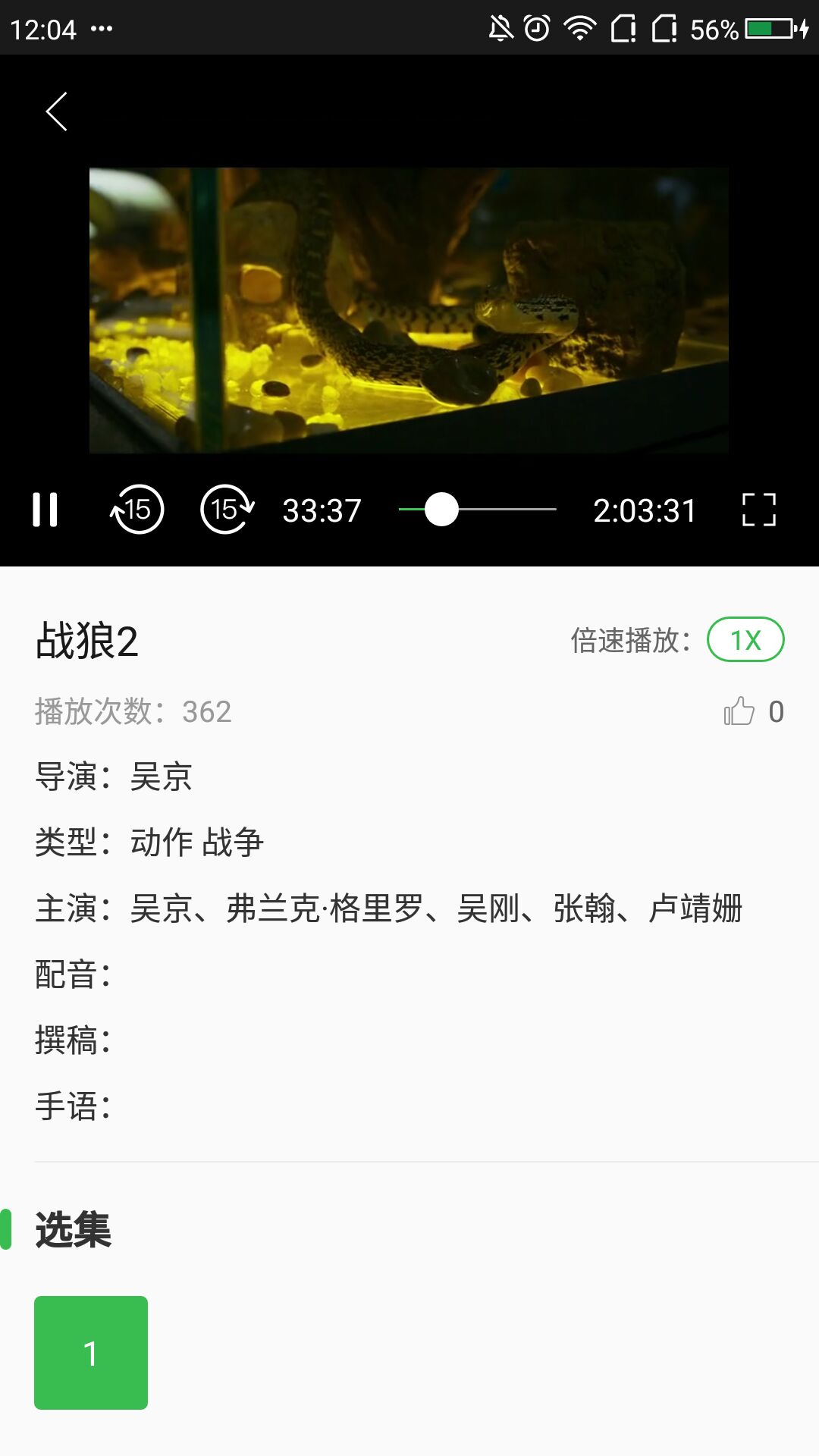Tap the 动作 genre label

click(x=161, y=842)
